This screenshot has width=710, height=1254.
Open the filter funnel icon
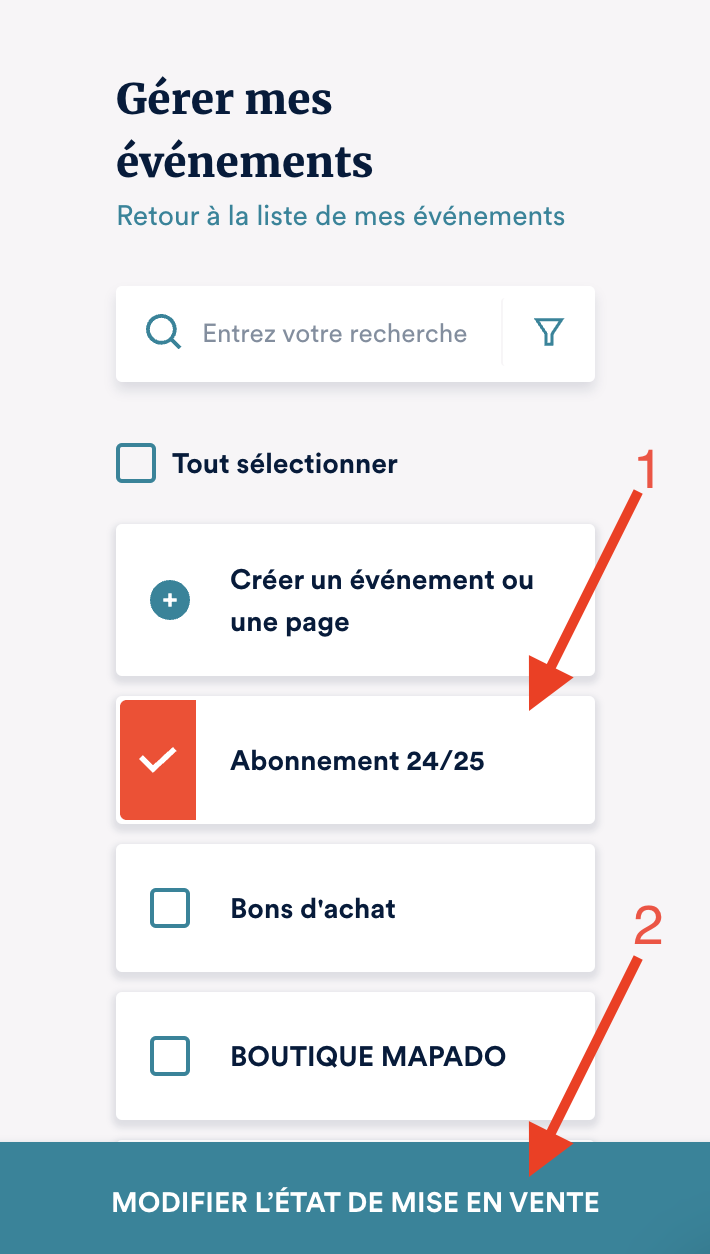[x=549, y=333]
